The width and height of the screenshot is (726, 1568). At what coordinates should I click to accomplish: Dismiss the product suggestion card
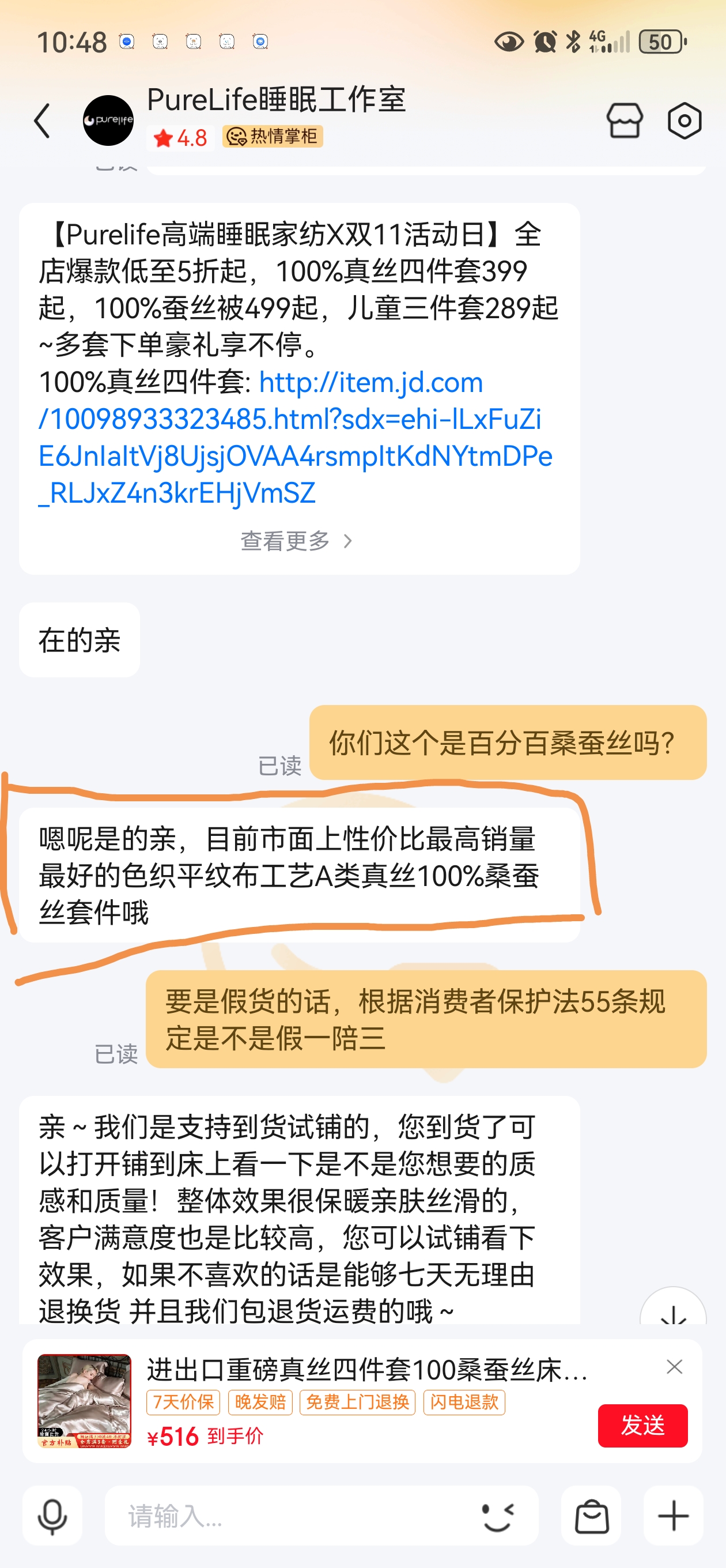point(674,1367)
